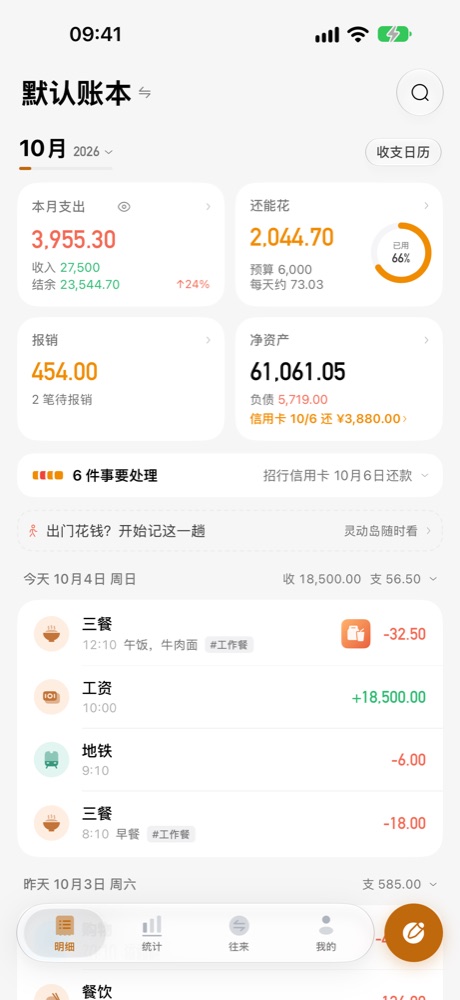460x1000 pixels.
Task: Open the 8:10 早餐 entry
Action: click(x=230, y=823)
